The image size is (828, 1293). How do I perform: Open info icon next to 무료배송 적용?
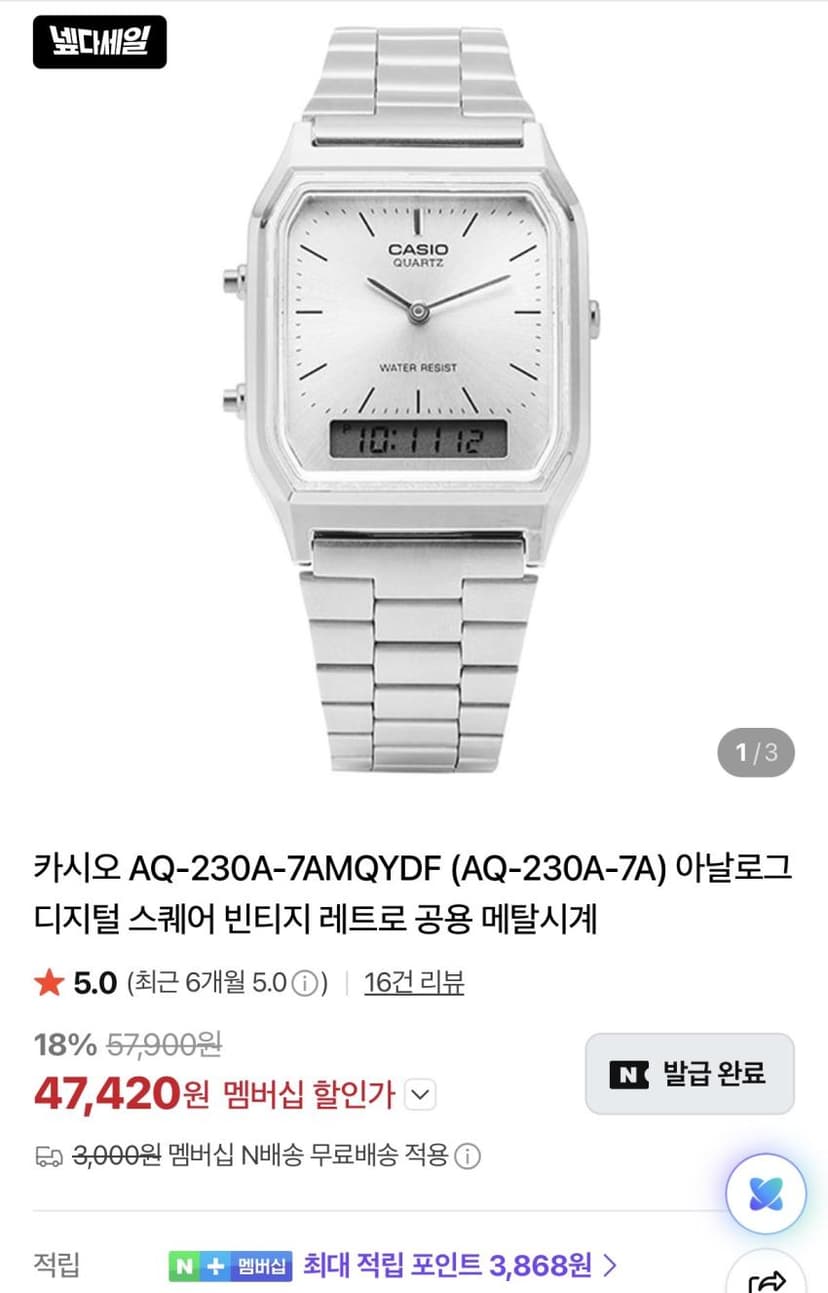pos(467,1157)
